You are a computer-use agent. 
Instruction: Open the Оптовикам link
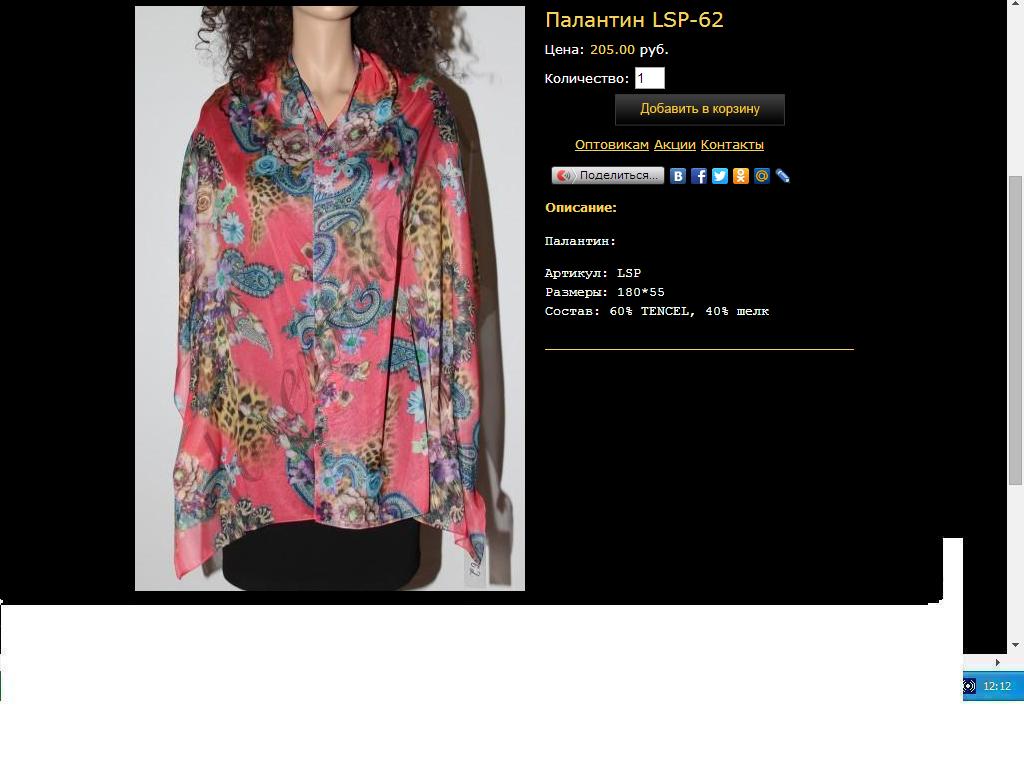(611, 145)
